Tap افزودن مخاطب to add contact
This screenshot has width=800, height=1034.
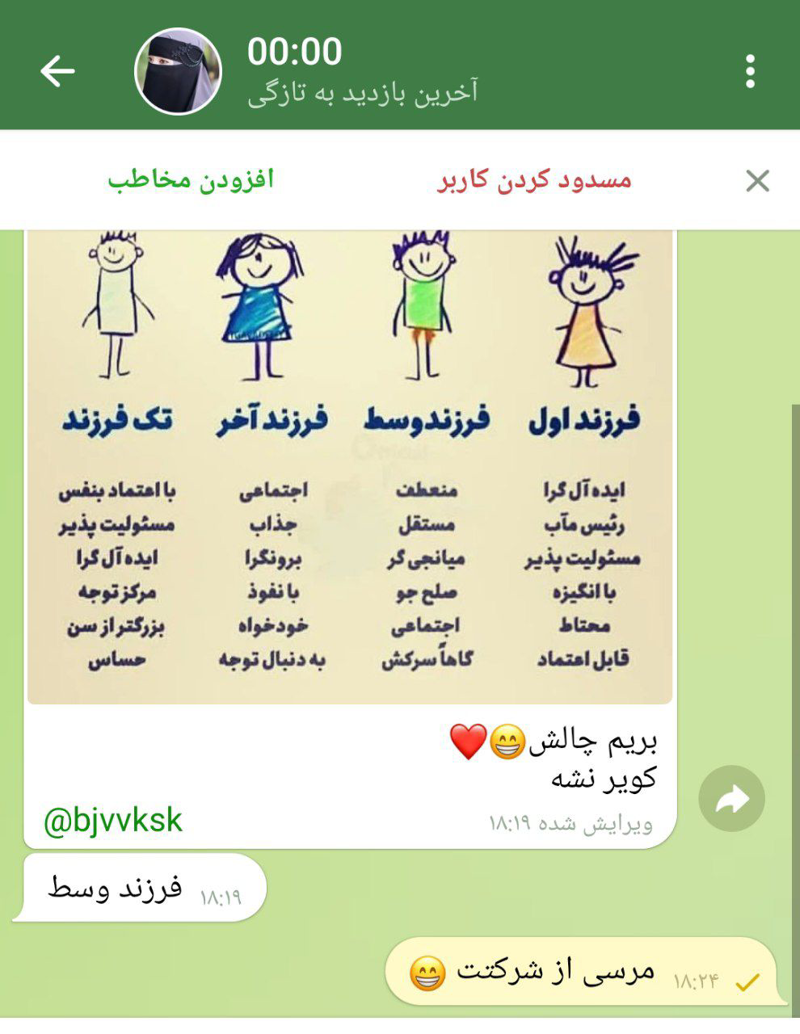pyautogui.click(x=190, y=181)
